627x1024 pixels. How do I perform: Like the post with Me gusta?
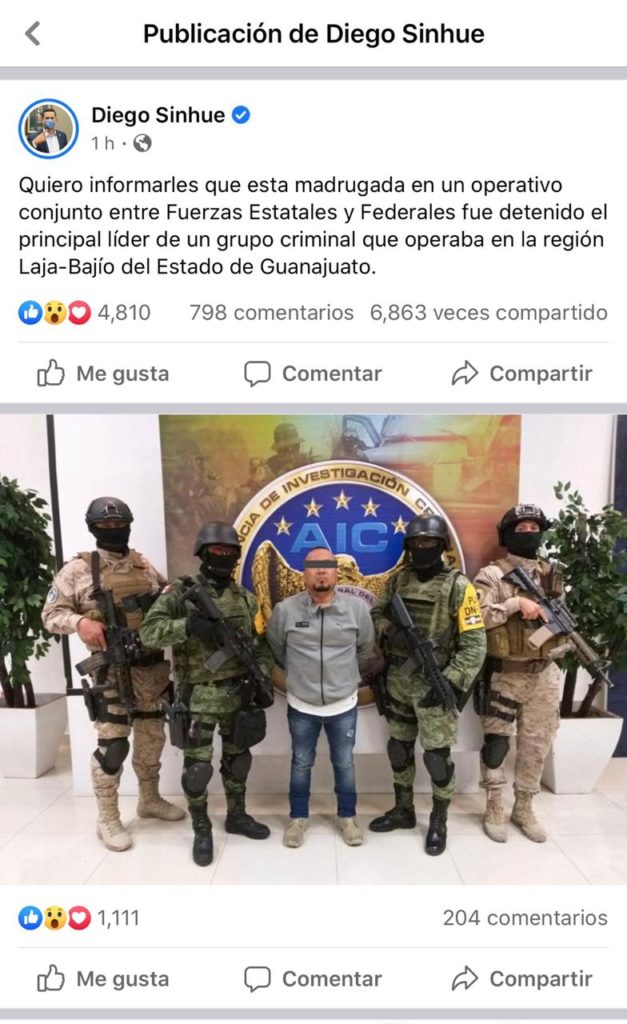coord(104,374)
